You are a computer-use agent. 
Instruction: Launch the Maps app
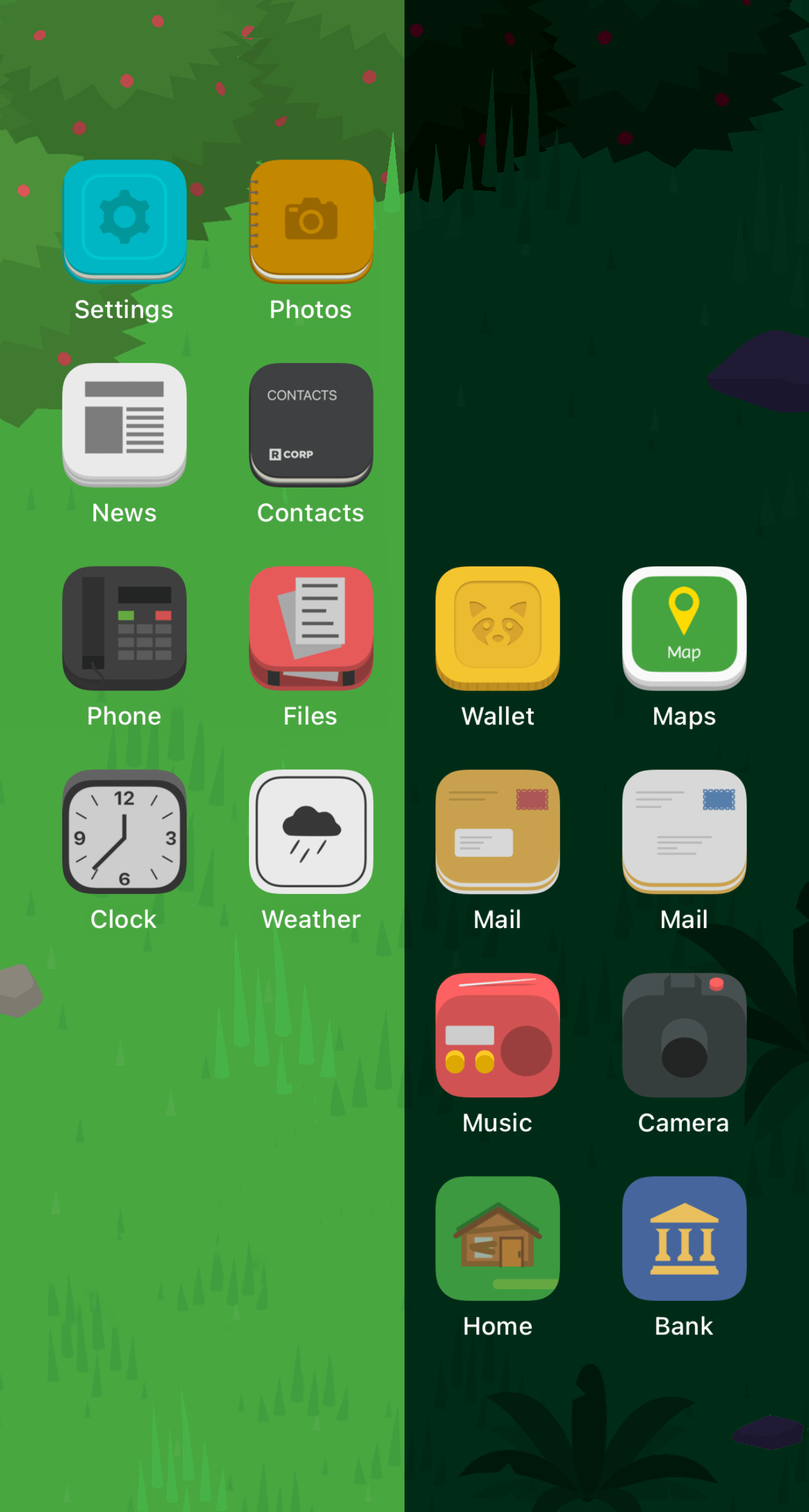684,627
